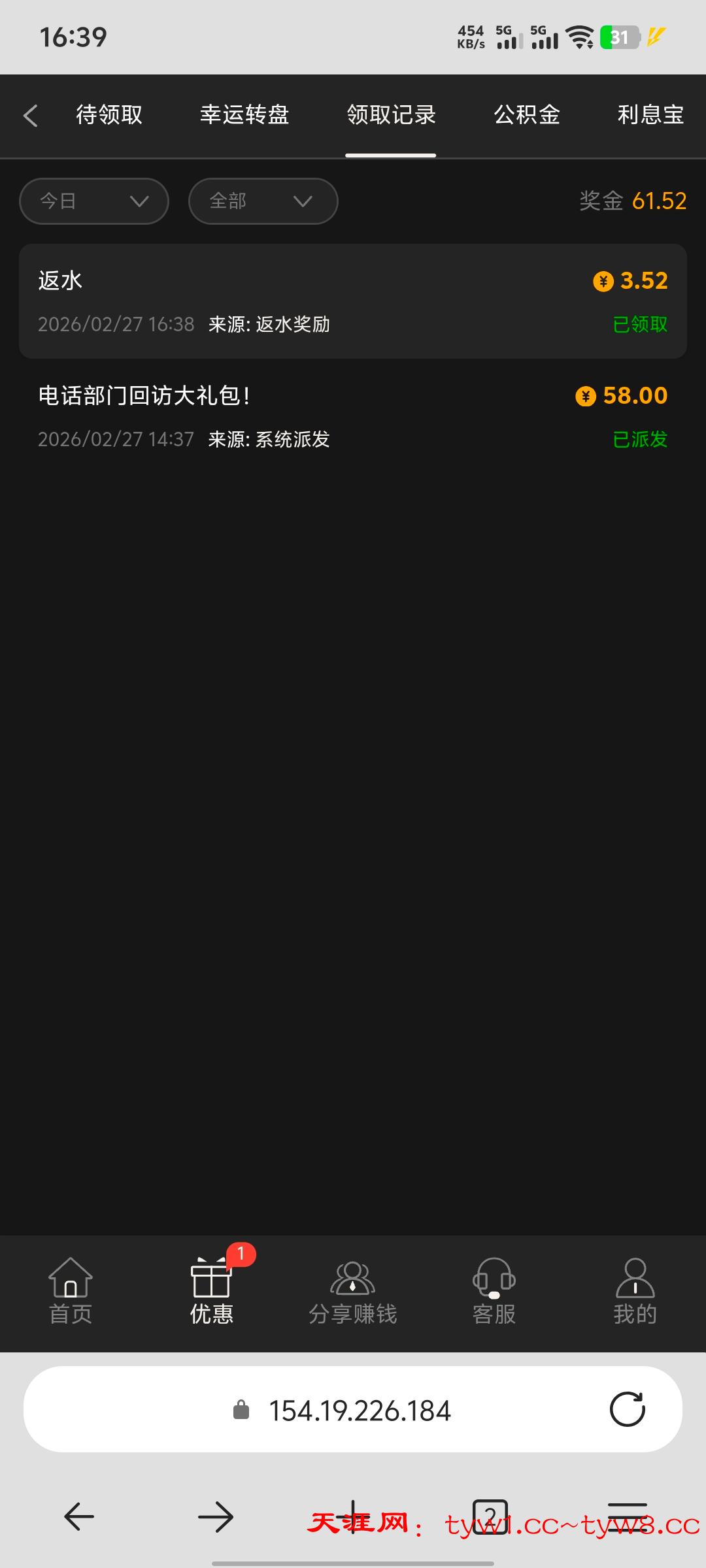Tap the browser back arrow

pos(79,1516)
